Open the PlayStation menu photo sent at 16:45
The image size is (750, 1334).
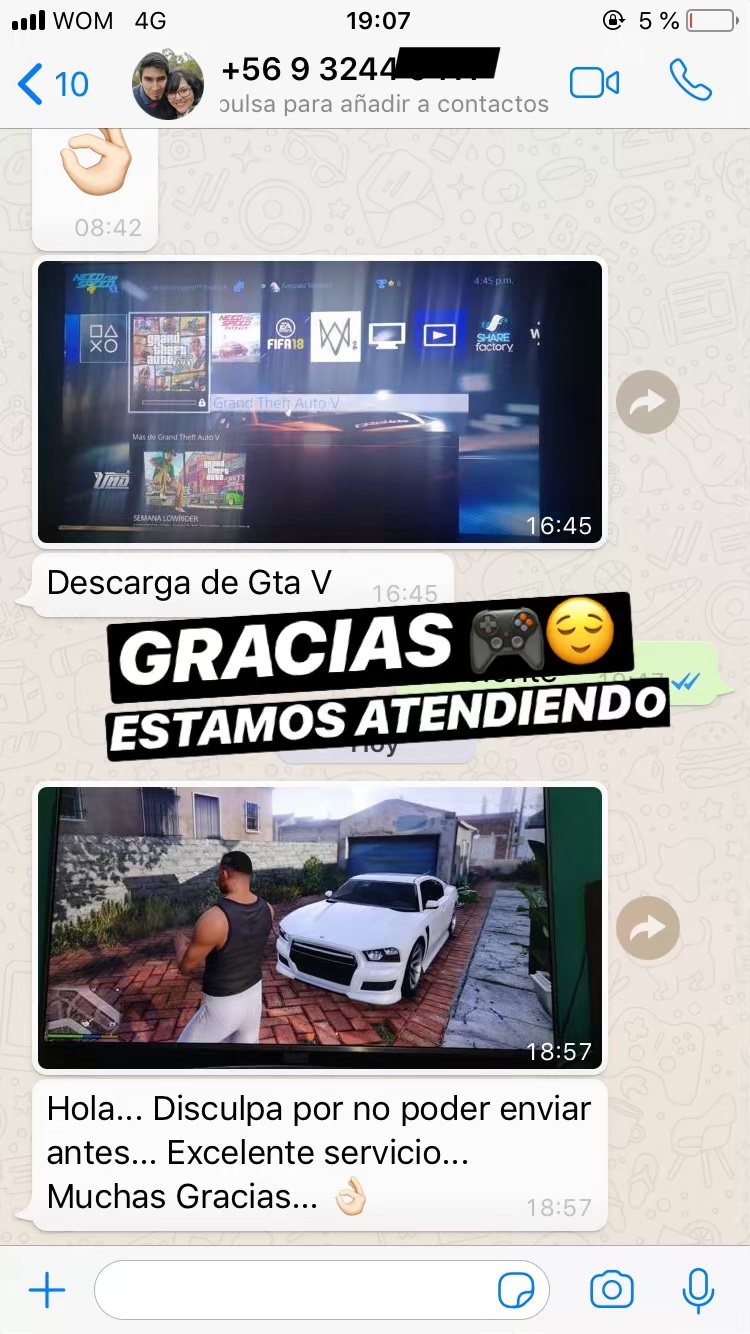[x=320, y=402]
